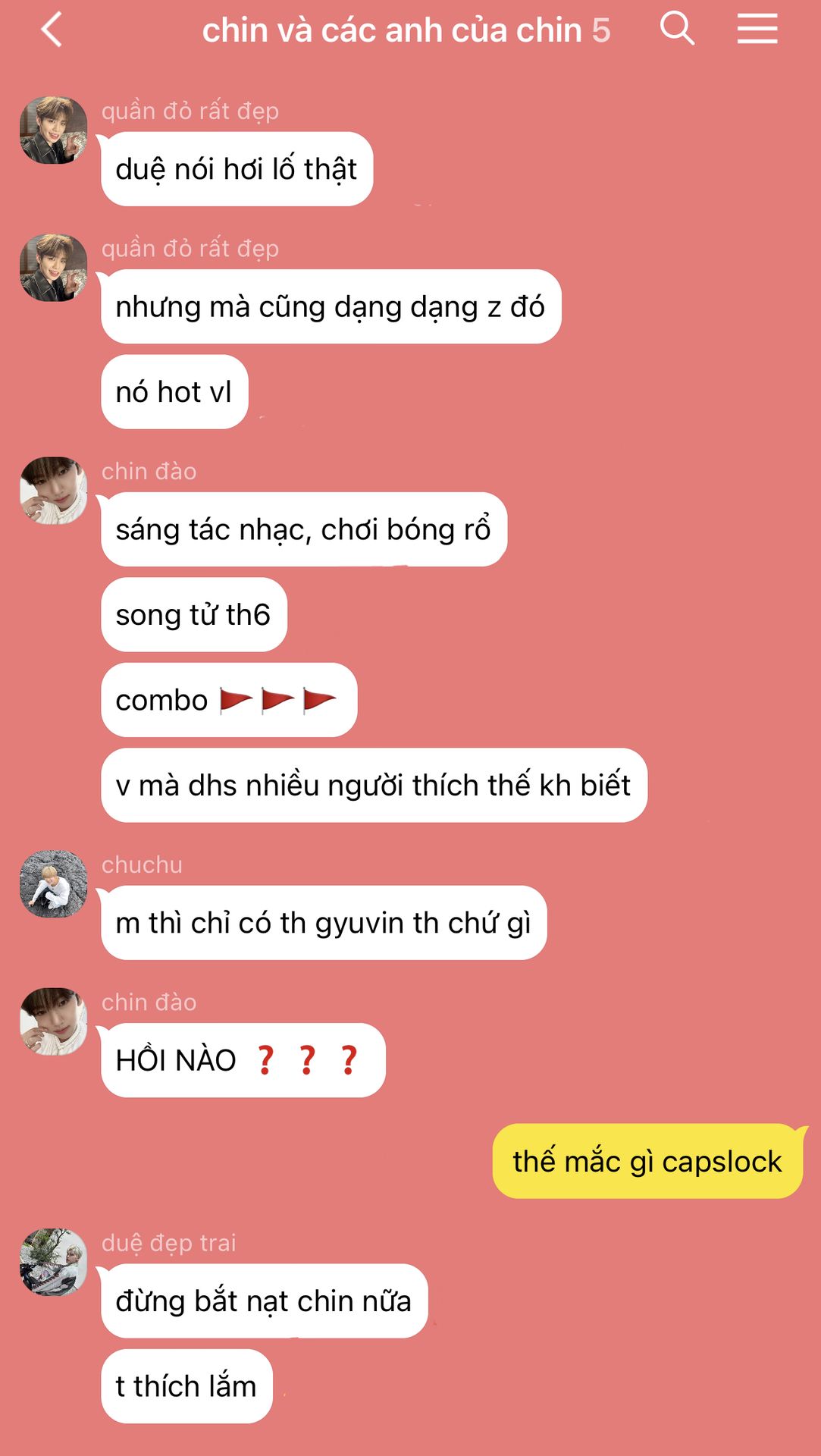Viewport: 821px width, 1456px height.
Task: Open avatar beside "nhưng mà cũng dạng dạng z đó"
Action: [x=53, y=268]
